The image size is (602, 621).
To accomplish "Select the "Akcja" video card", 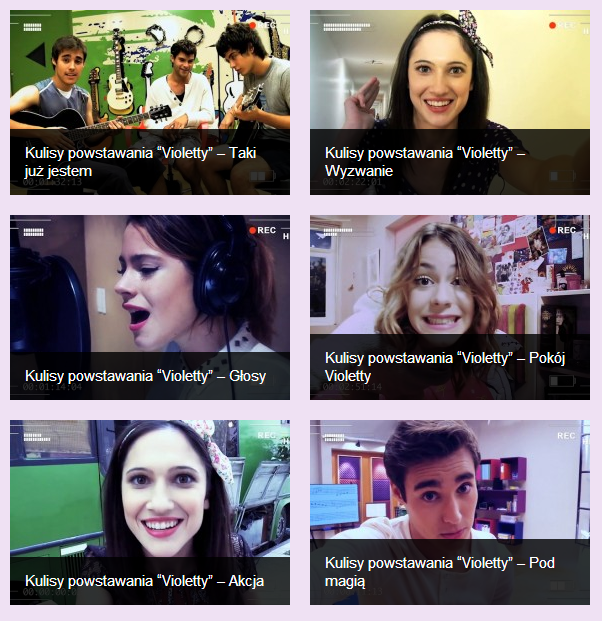I will pos(150,512).
